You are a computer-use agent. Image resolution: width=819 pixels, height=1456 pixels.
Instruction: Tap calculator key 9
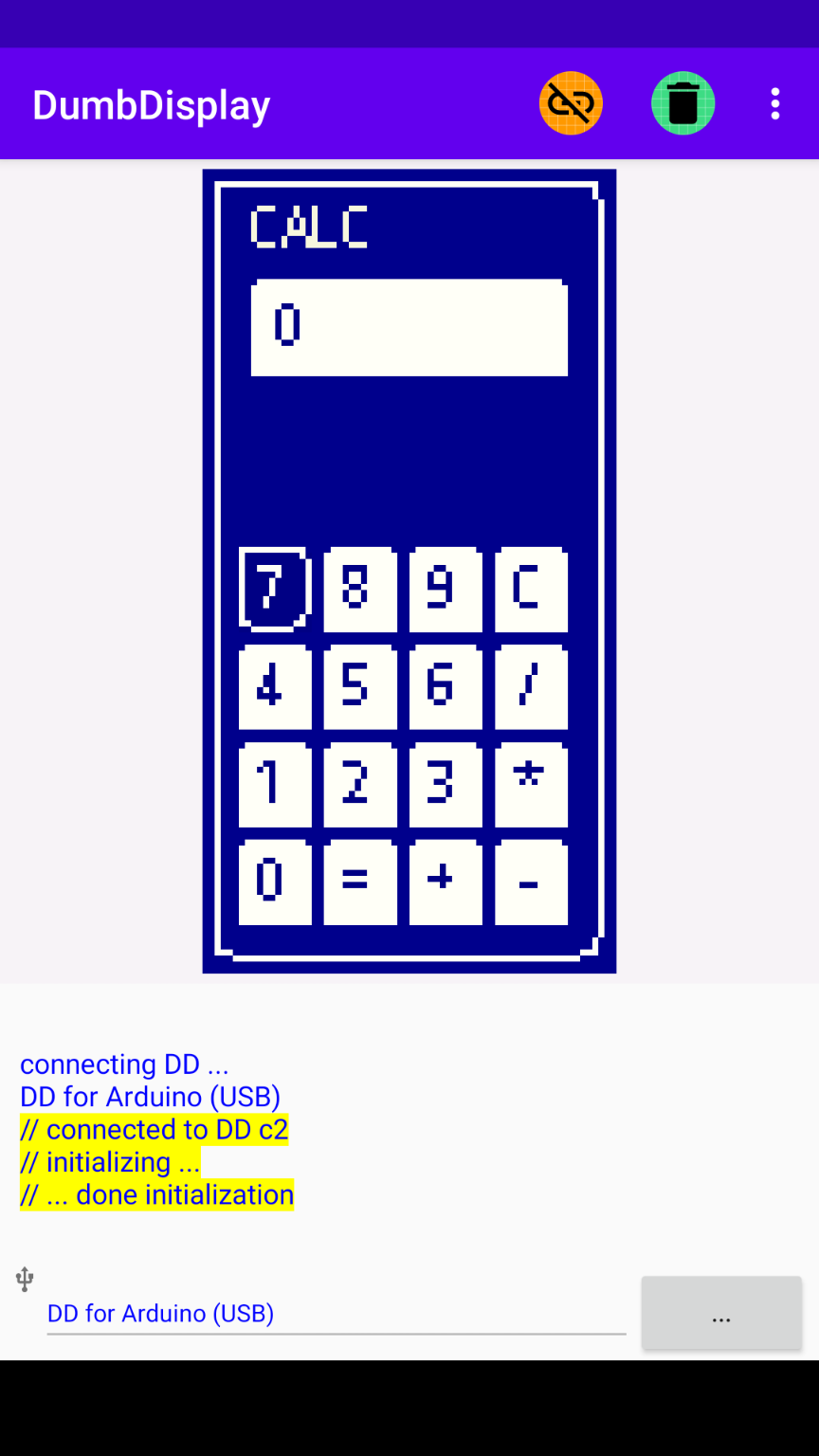click(x=445, y=589)
